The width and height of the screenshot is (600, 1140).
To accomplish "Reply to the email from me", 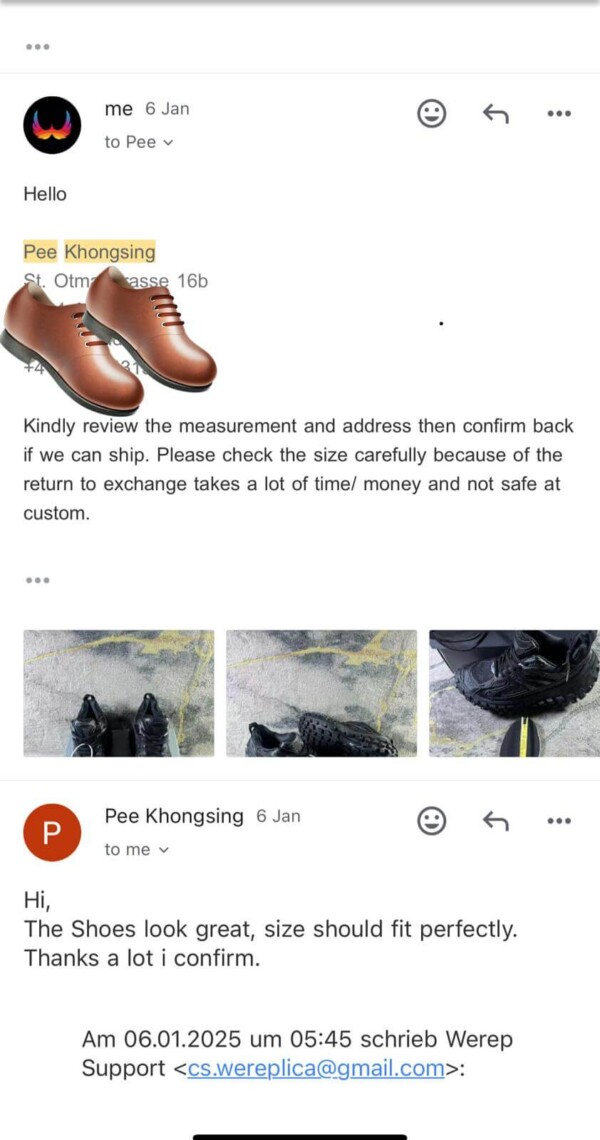I will coord(496,114).
